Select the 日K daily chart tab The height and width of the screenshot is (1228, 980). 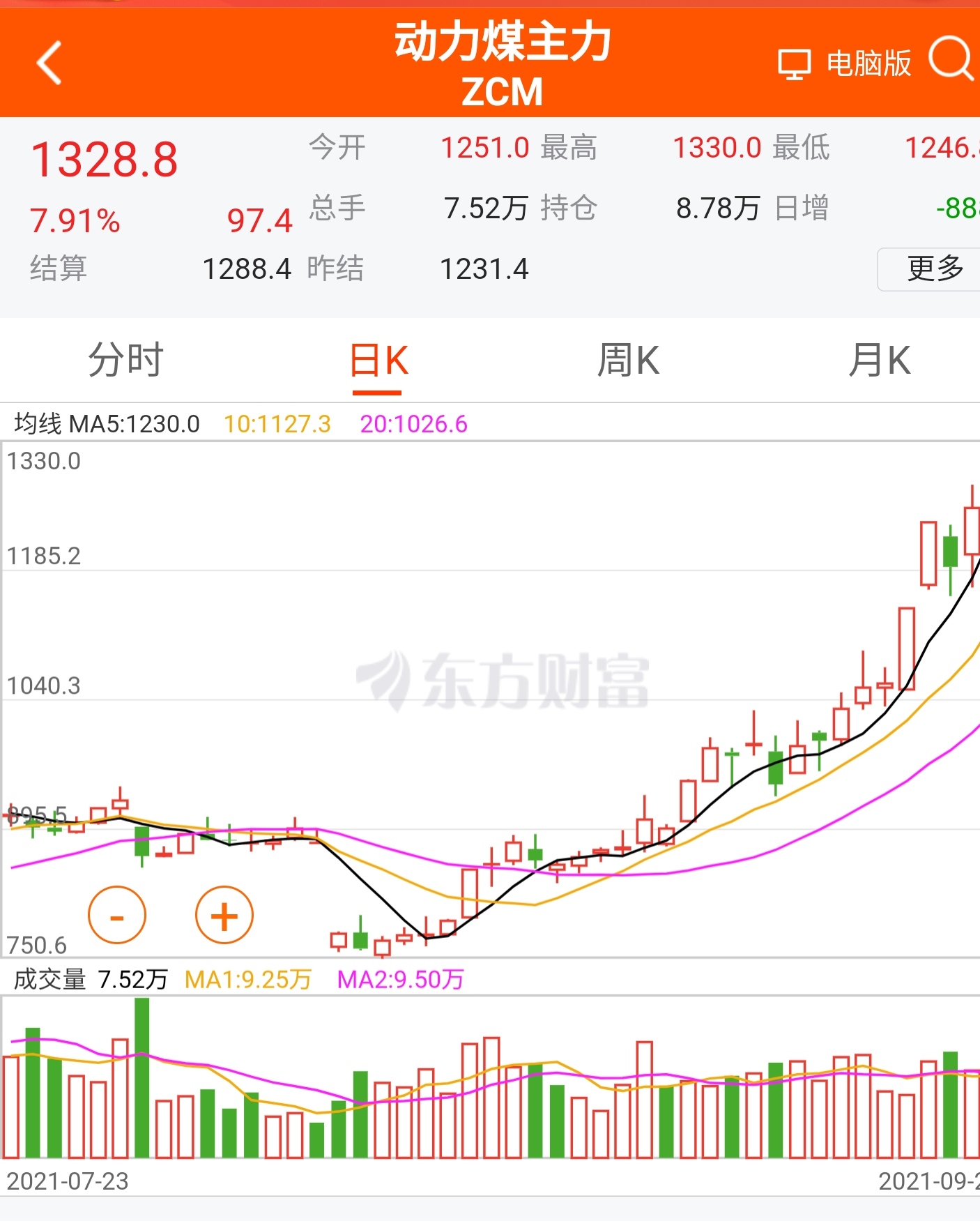(x=378, y=362)
